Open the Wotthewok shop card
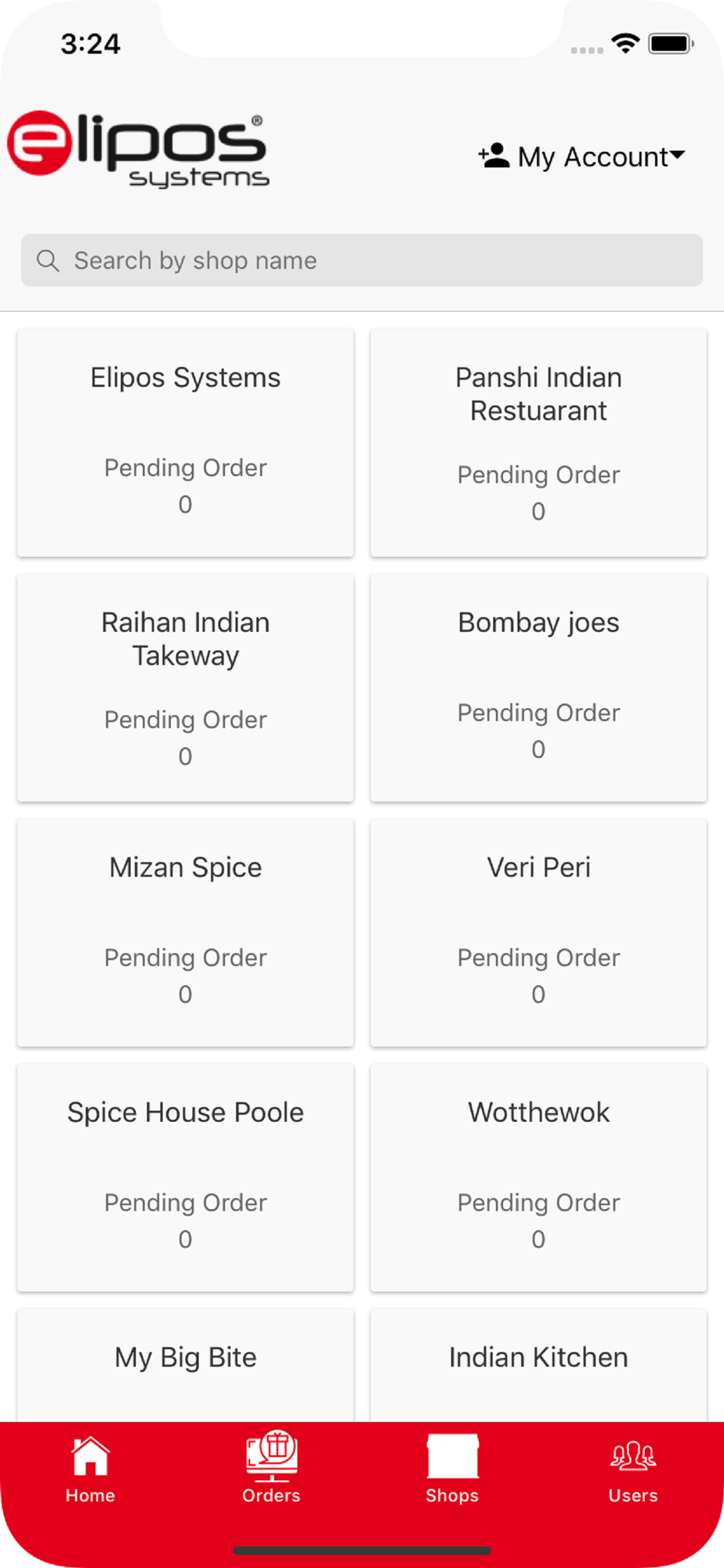The height and width of the screenshot is (1568, 724). pos(538,1178)
